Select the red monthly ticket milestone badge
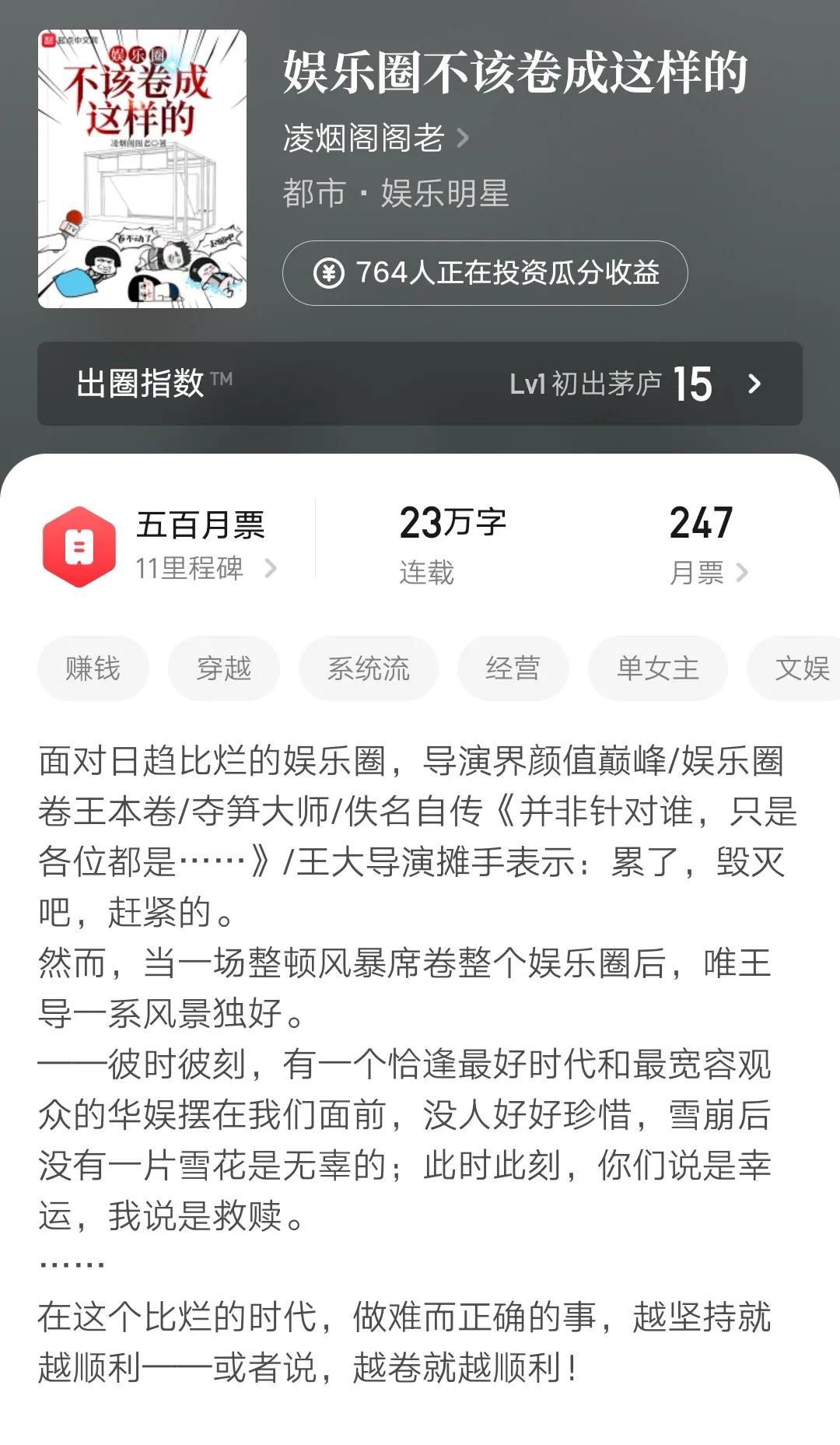 (x=79, y=545)
